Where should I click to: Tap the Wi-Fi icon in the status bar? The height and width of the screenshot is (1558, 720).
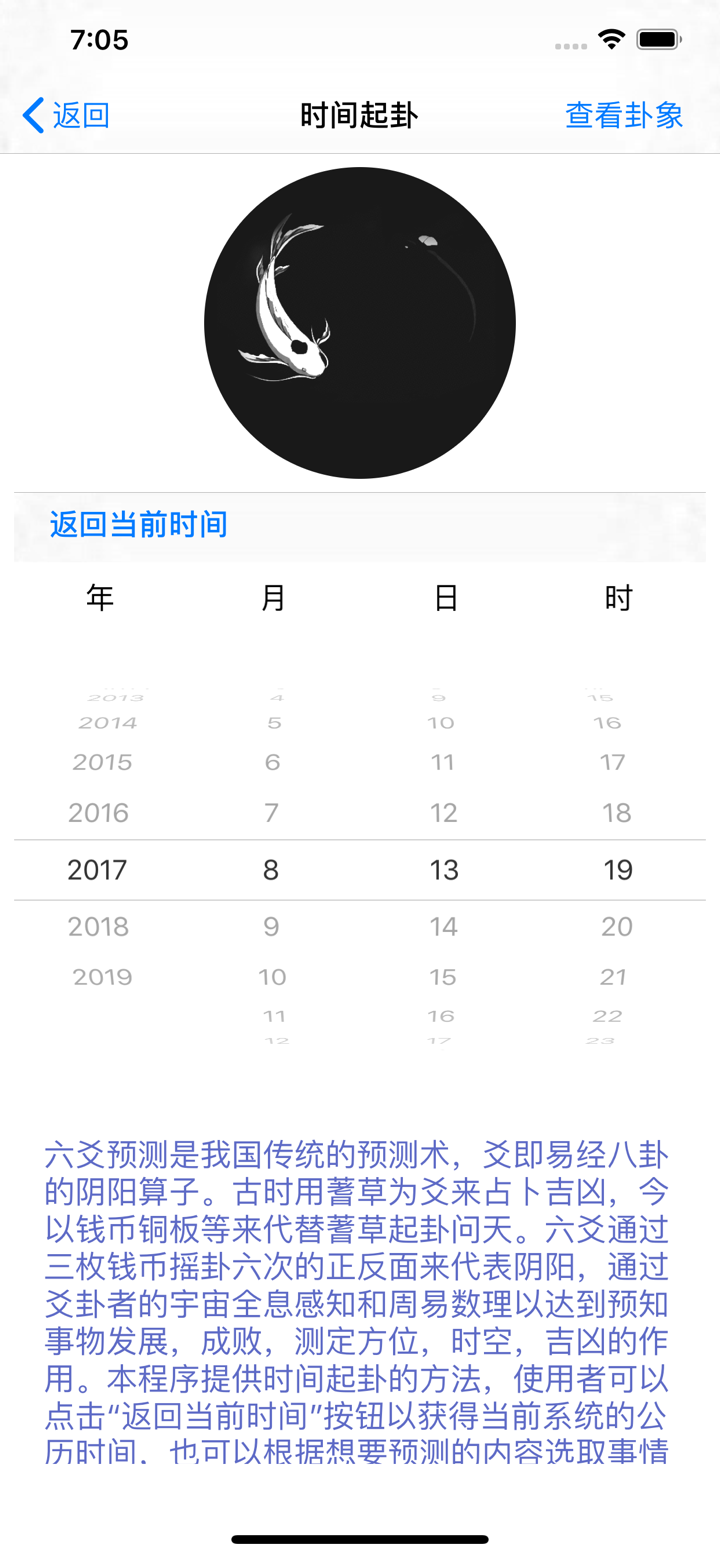click(614, 39)
